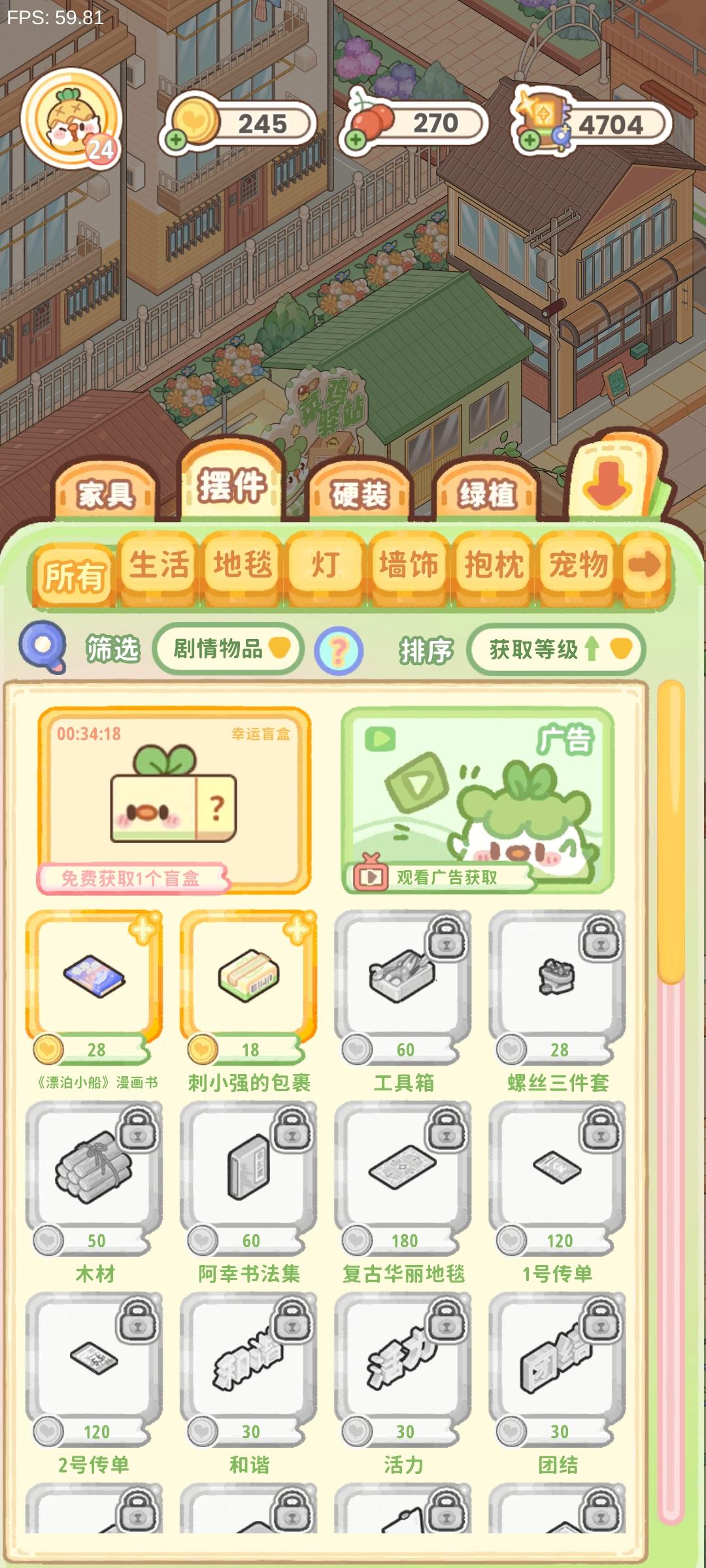This screenshot has height=1568, width=706.
Task: Select the 墙饰 subcategory
Action: coord(409,566)
